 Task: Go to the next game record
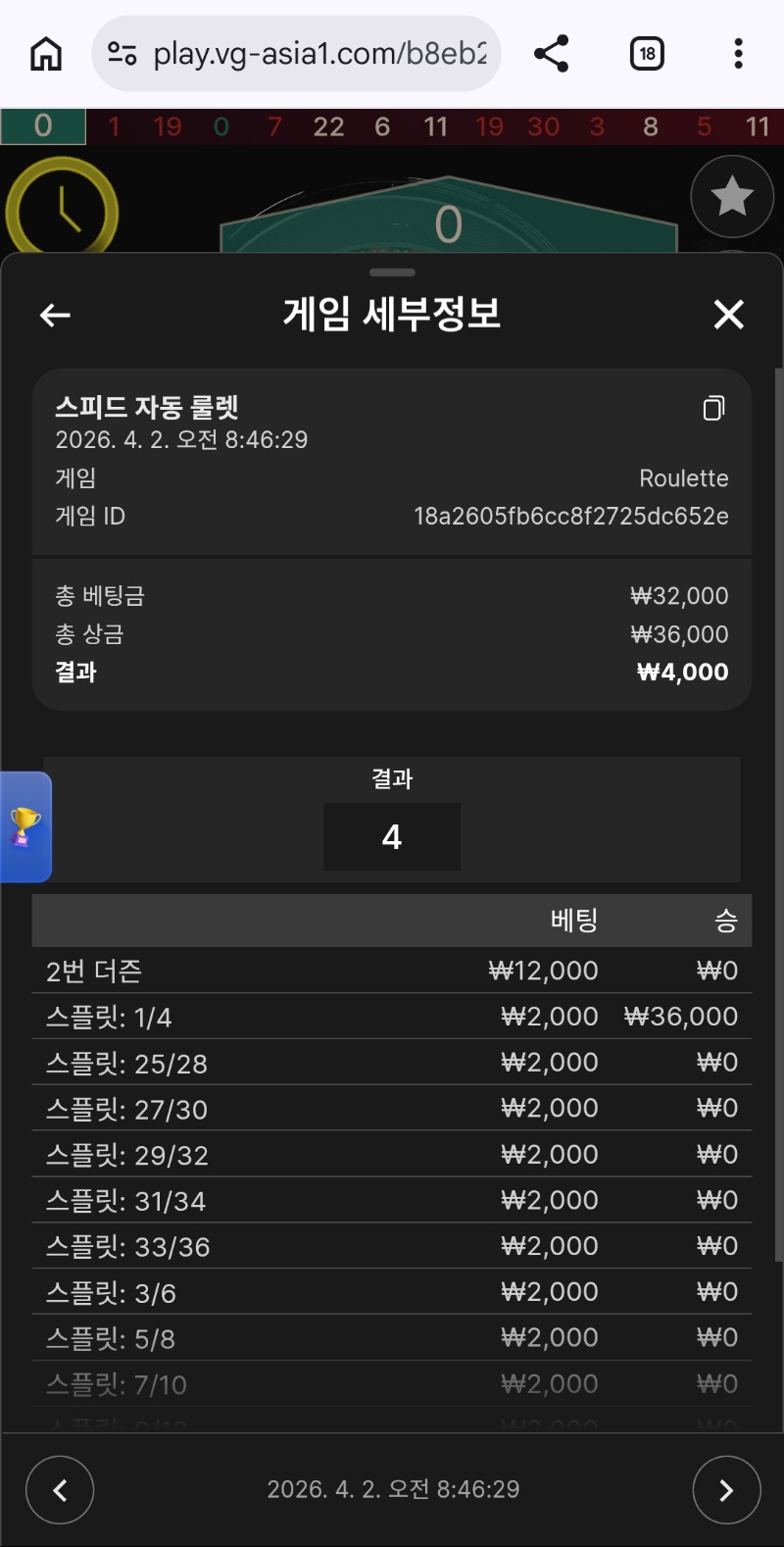pyautogui.click(x=726, y=1490)
